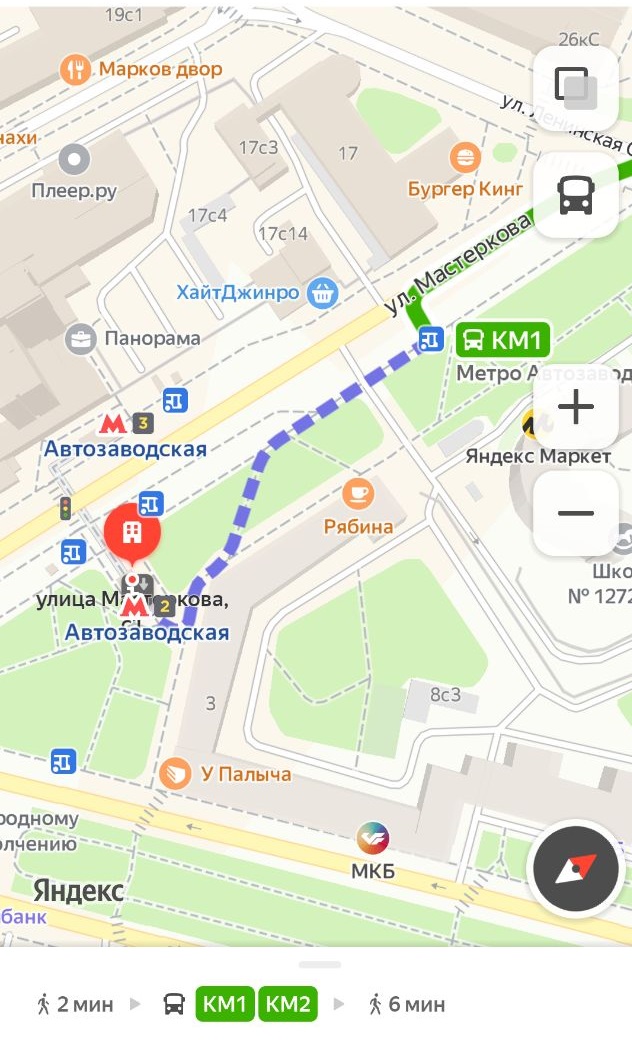
Task: Reset map orientation with the compass
Action: [x=575, y=869]
